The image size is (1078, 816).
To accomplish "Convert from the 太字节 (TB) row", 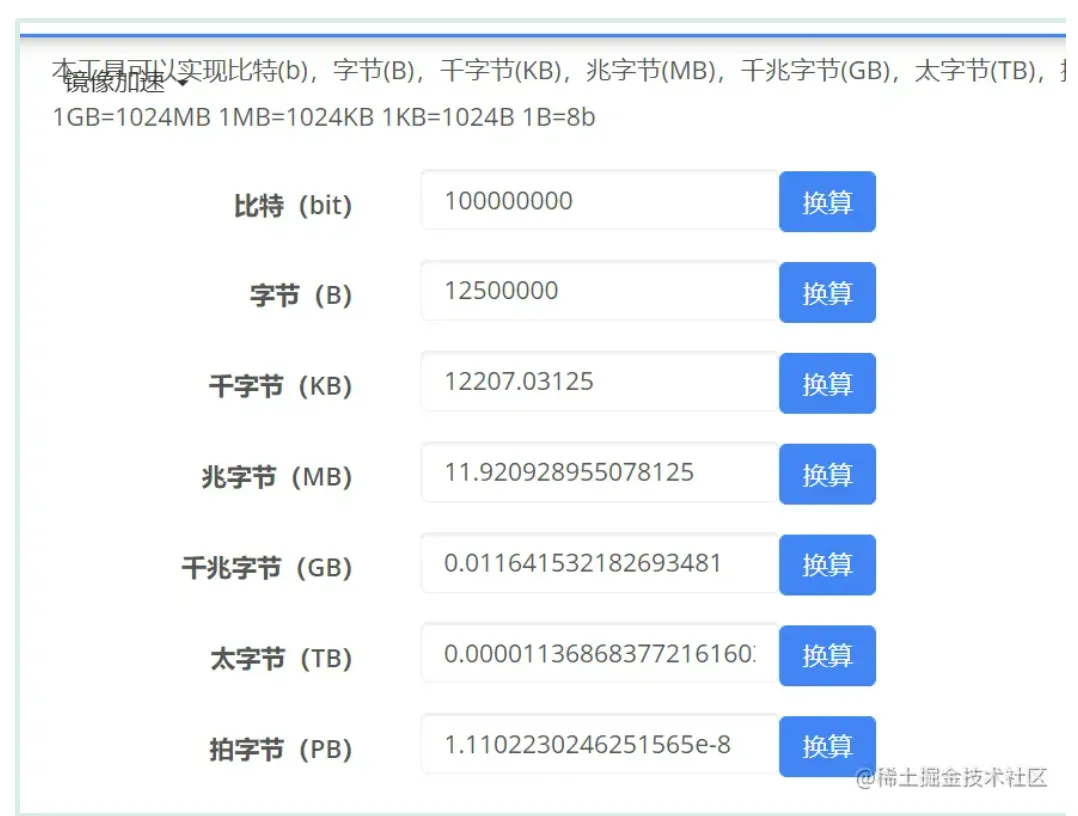I will pos(827,656).
